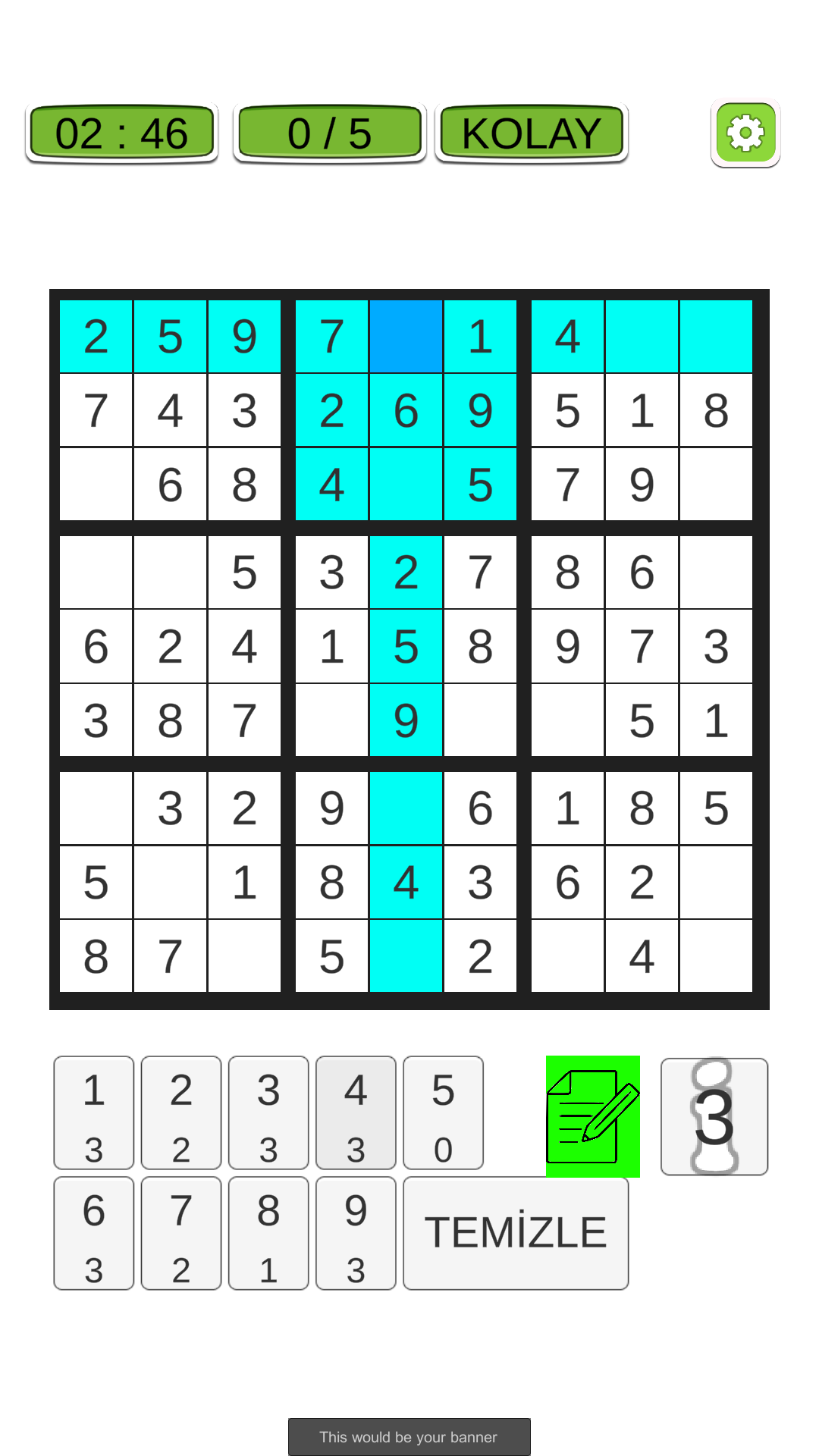Toggle the pencil notes mode
Image resolution: width=819 pixels, height=1456 pixels.
coord(593,1116)
